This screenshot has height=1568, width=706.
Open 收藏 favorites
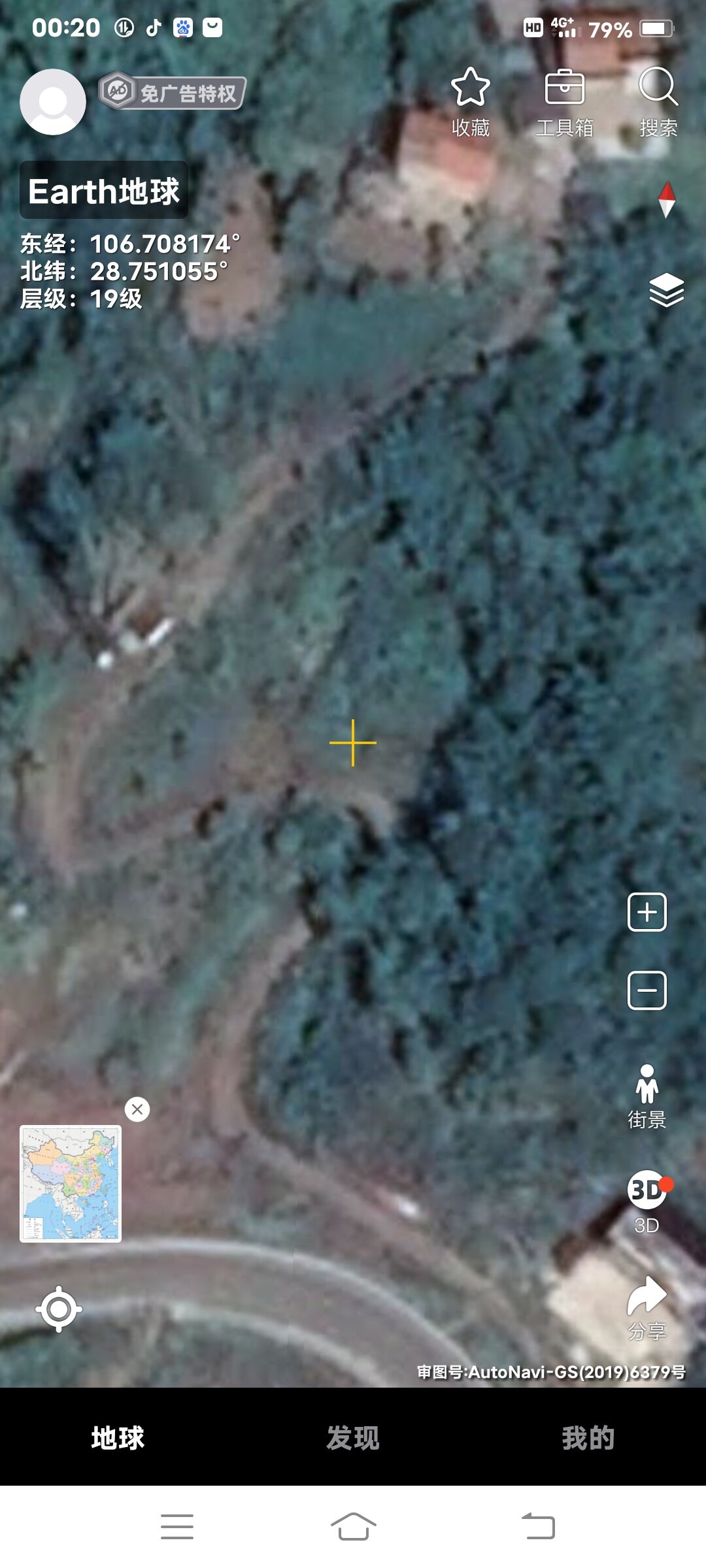pyautogui.click(x=471, y=102)
